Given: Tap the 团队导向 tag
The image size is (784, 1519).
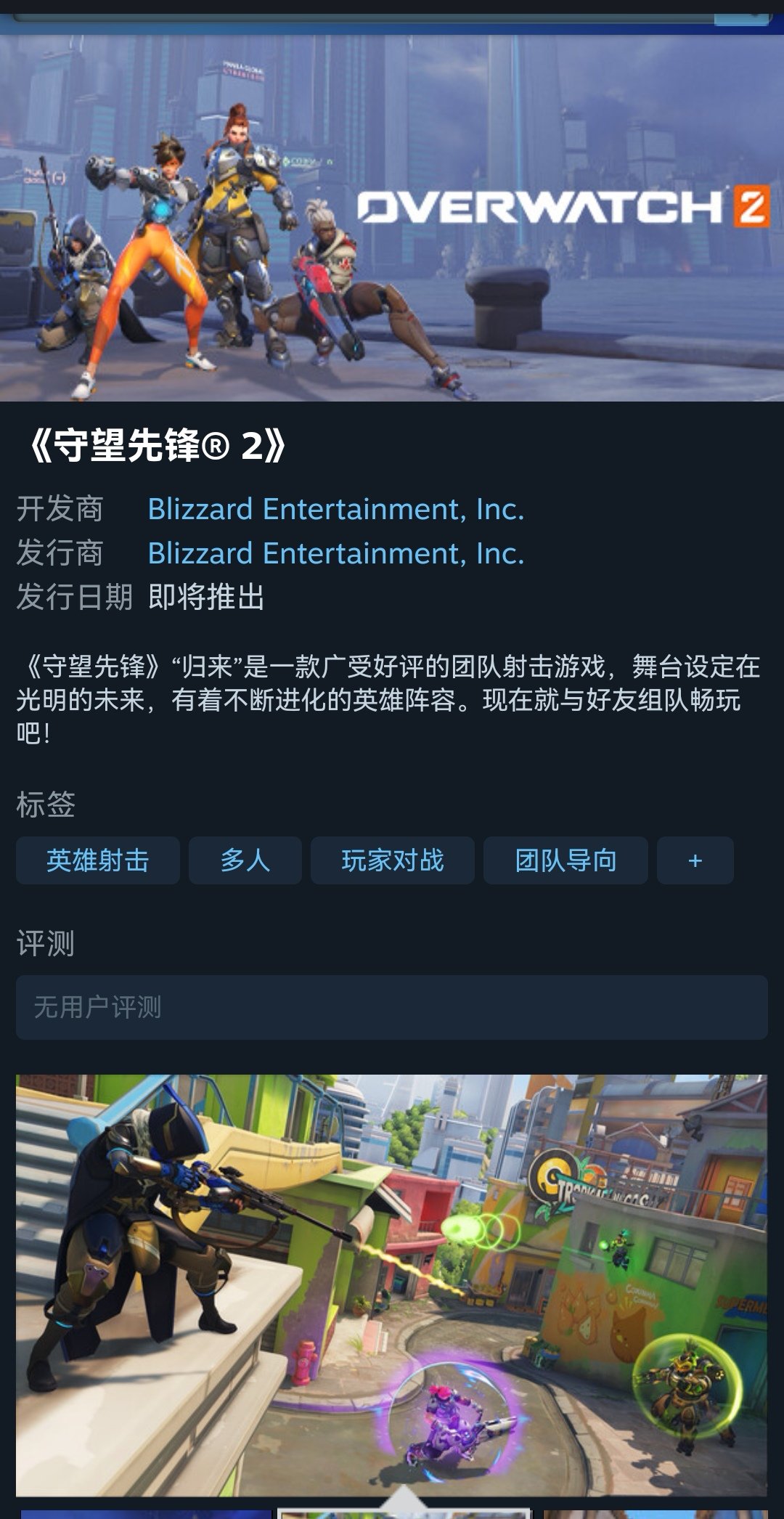Looking at the screenshot, I should pos(565,860).
